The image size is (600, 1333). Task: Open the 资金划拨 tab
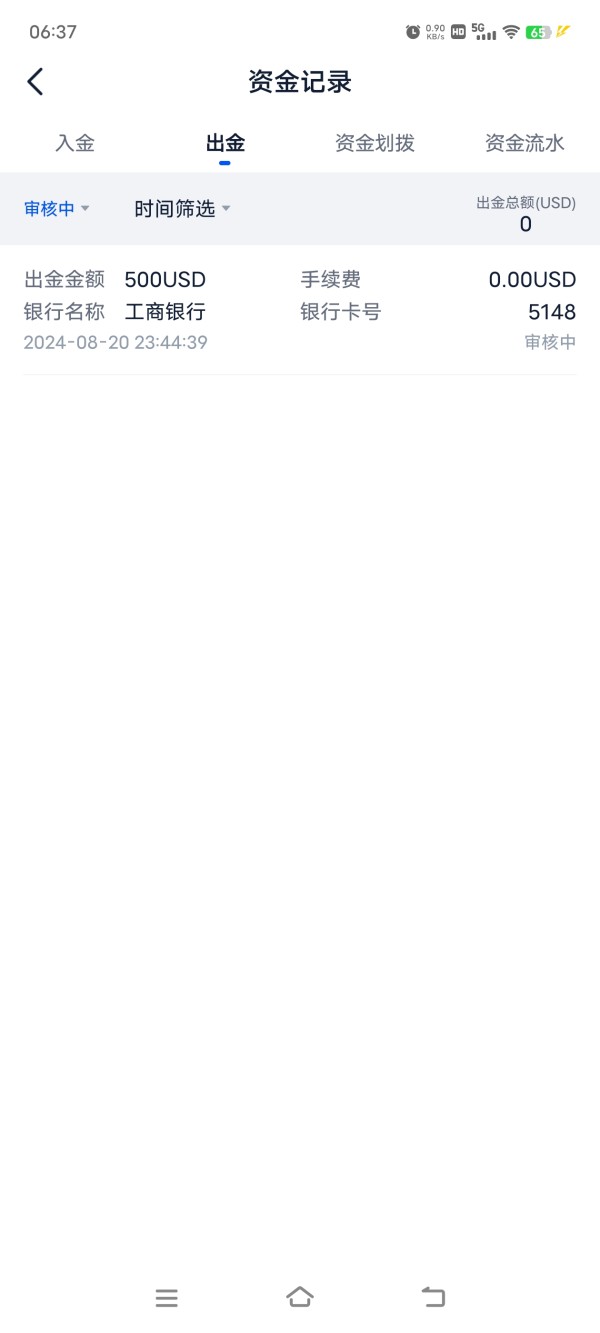click(375, 143)
